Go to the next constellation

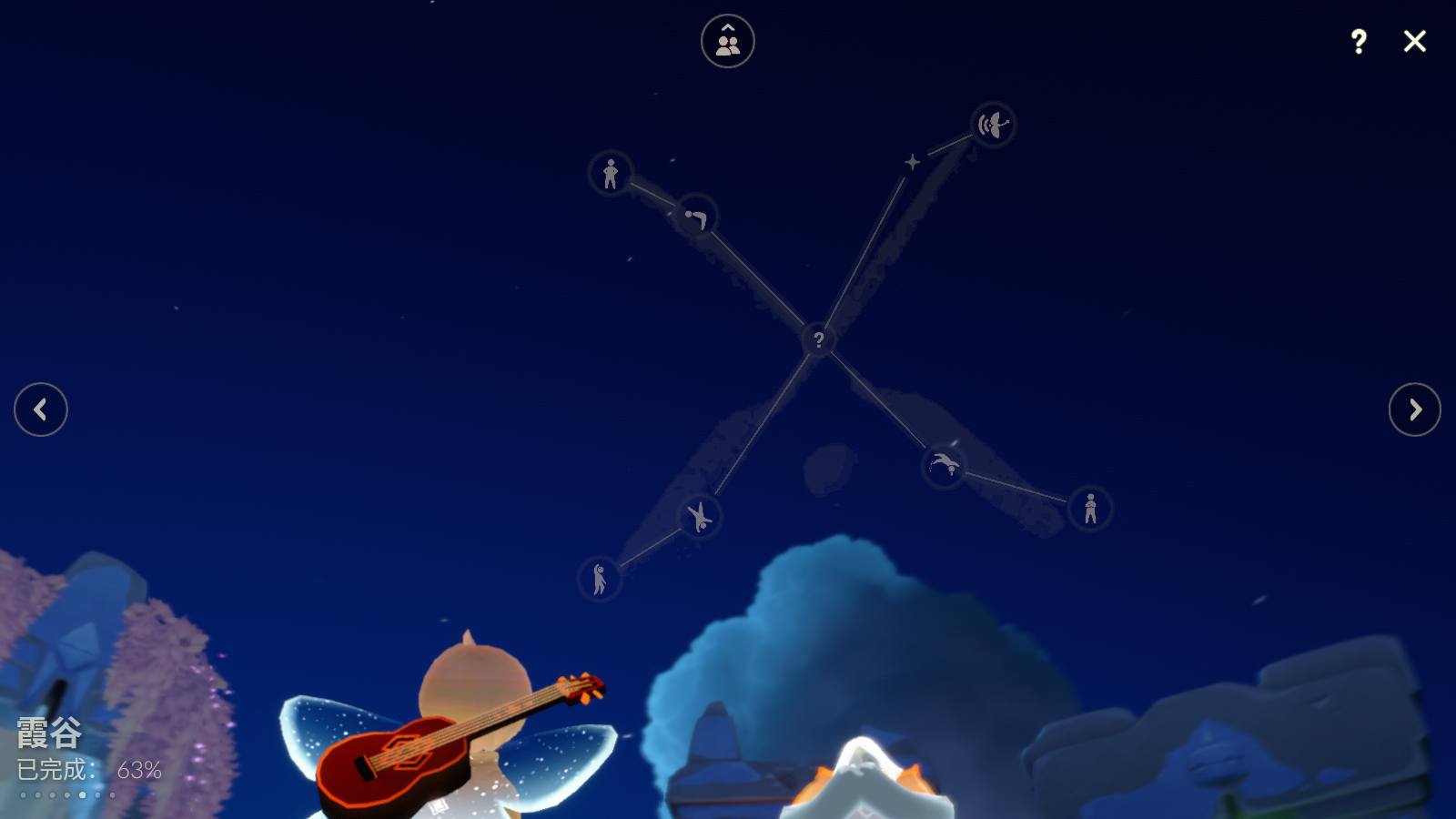[x=1414, y=409]
